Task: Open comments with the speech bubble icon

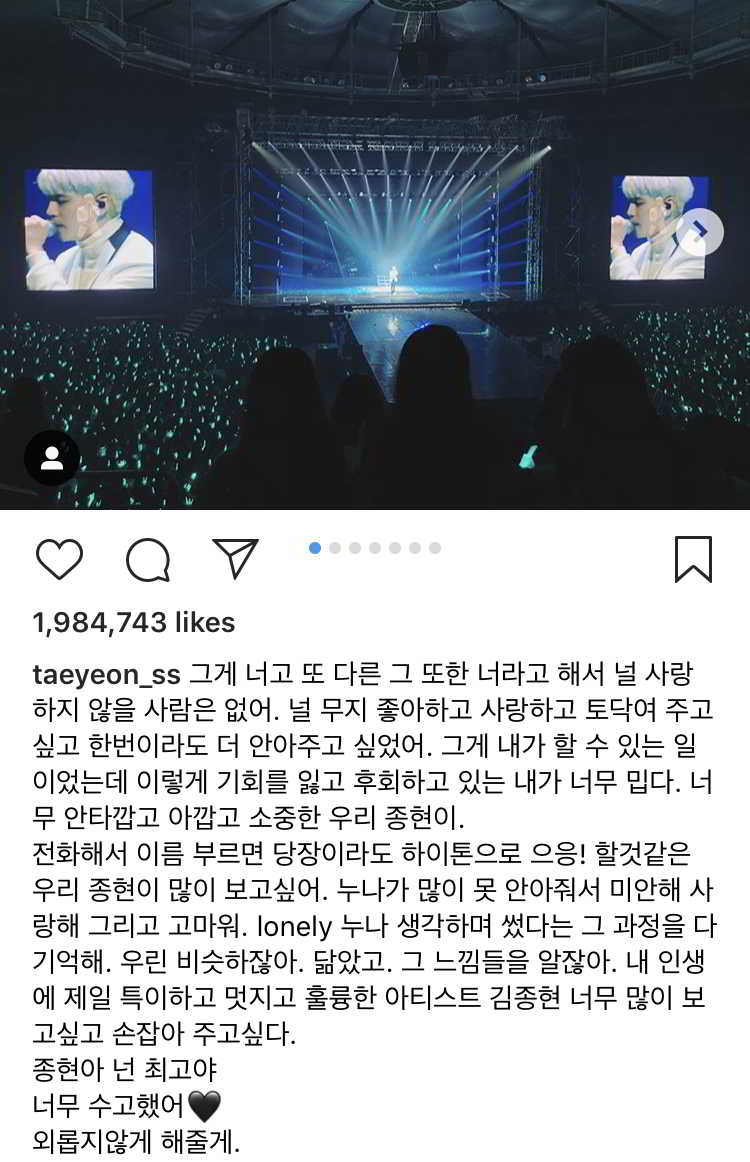Action: 148,559
